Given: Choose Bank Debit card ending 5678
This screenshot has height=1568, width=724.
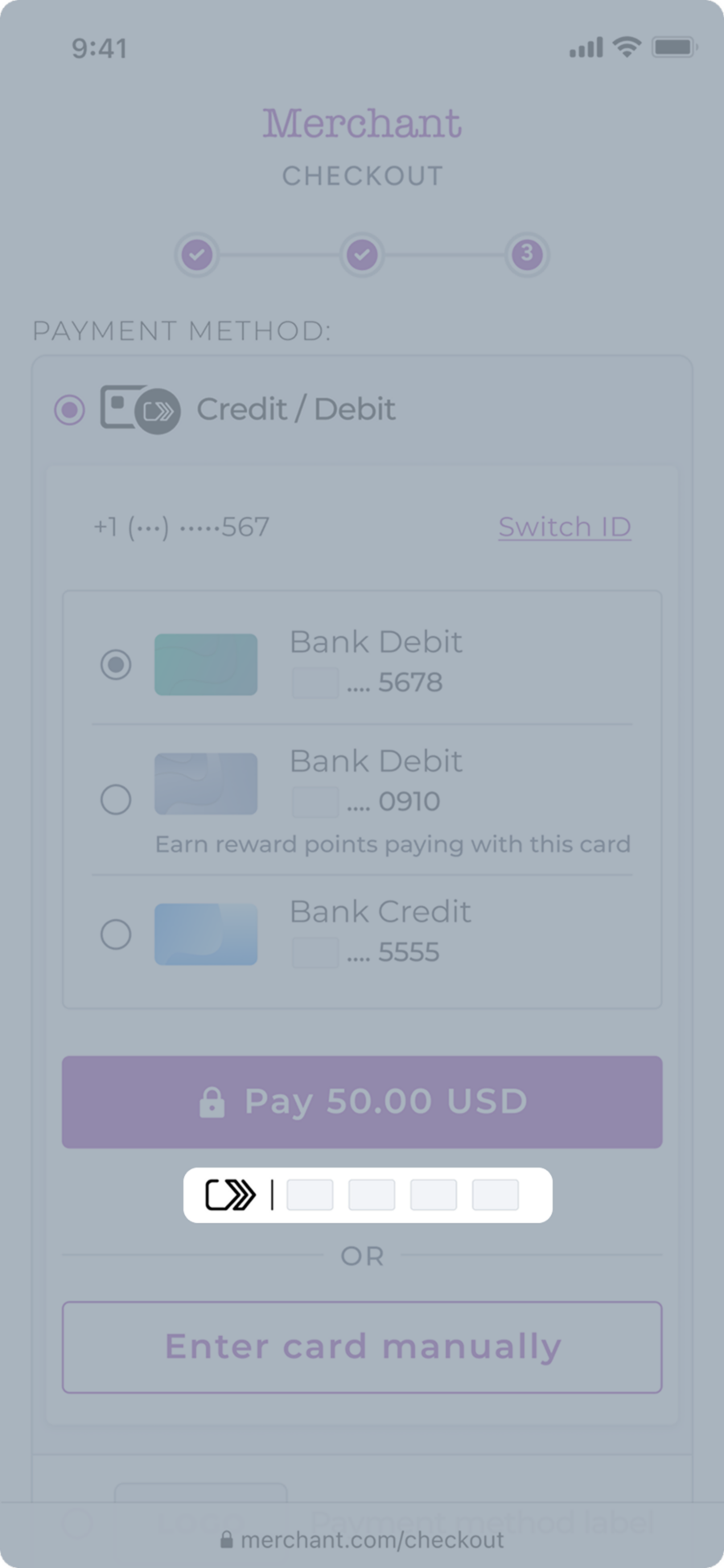Looking at the screenshot, I should (116, 665).
